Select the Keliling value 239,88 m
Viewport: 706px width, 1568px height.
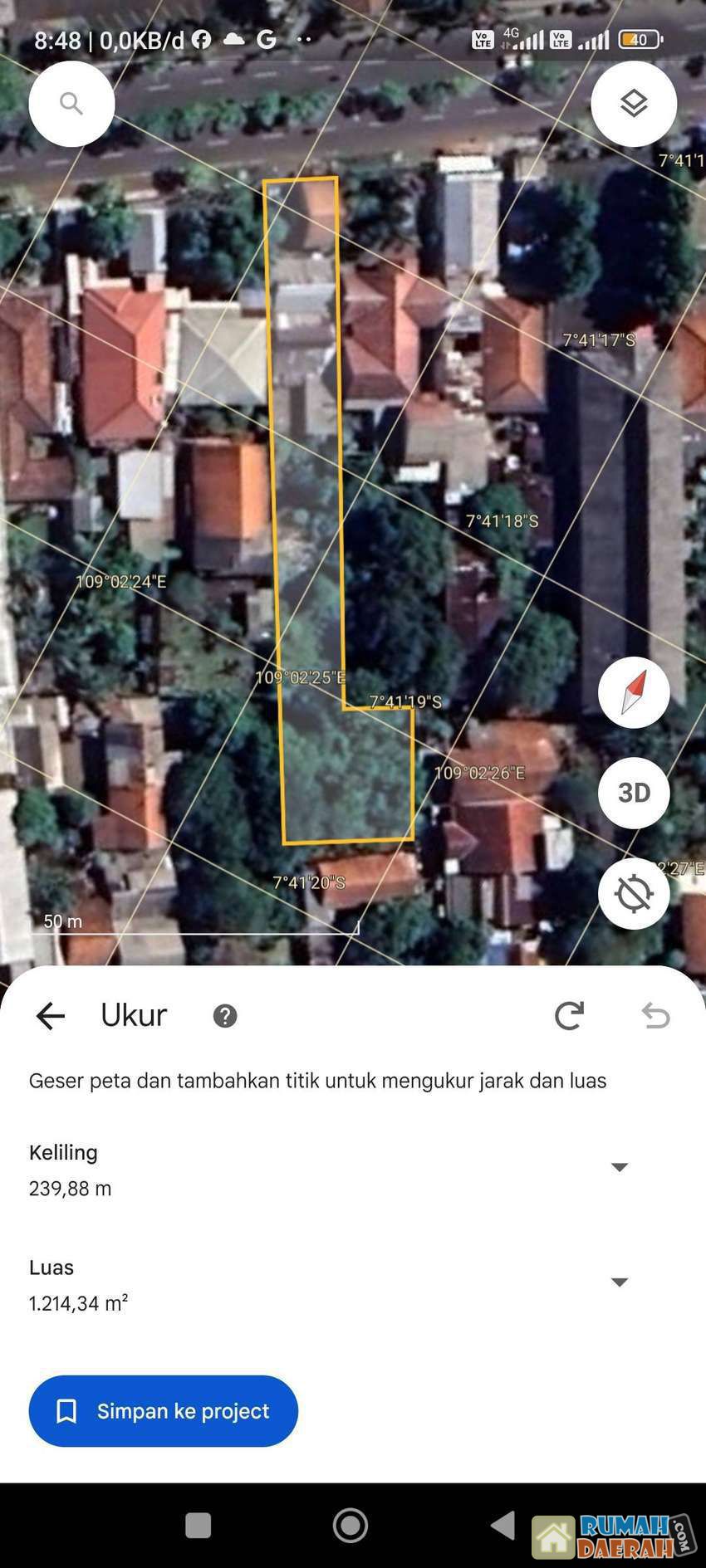pyautogui.click(x=70, y=1189)
